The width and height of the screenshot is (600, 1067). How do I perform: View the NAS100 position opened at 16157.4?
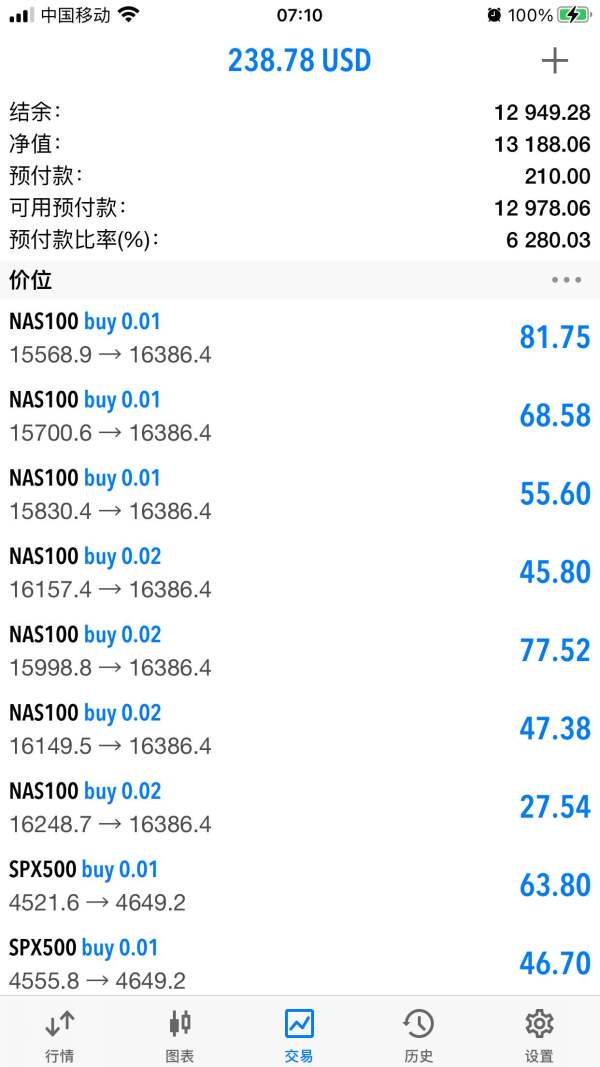click(300, 572)
